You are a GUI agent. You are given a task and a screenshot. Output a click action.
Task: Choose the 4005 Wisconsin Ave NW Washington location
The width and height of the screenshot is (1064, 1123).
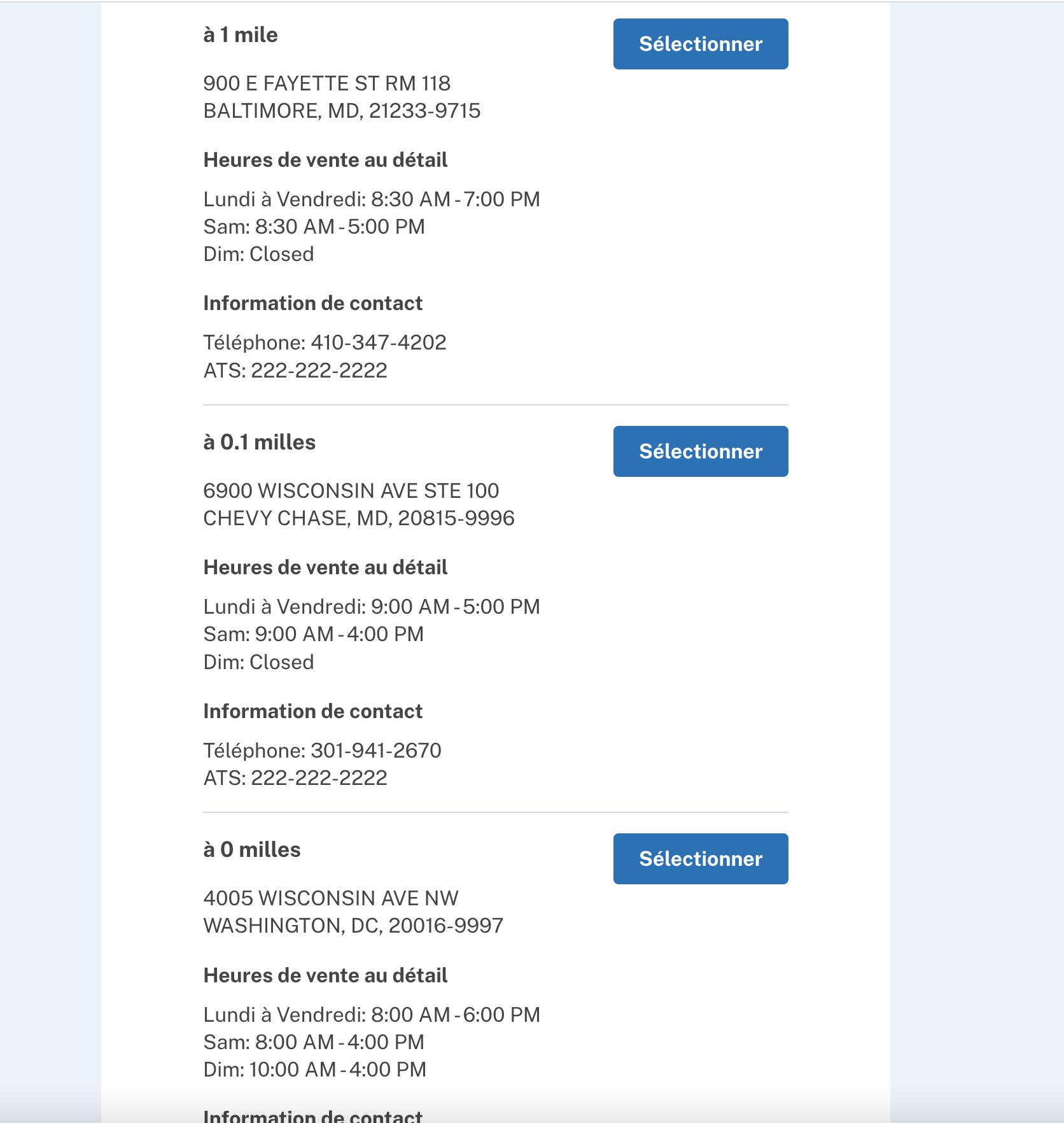701,859
